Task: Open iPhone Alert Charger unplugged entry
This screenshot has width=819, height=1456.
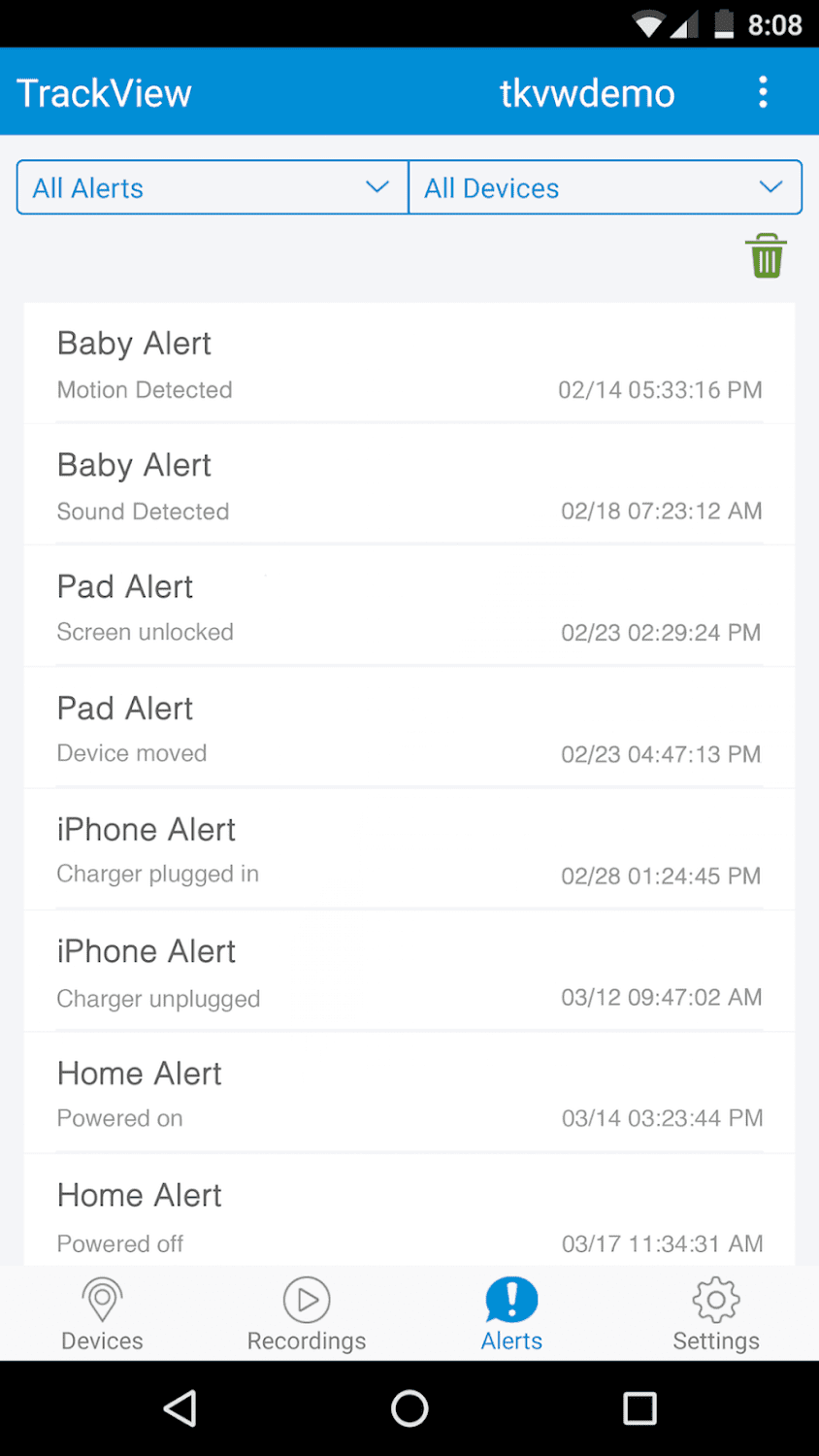Action: 409,972
